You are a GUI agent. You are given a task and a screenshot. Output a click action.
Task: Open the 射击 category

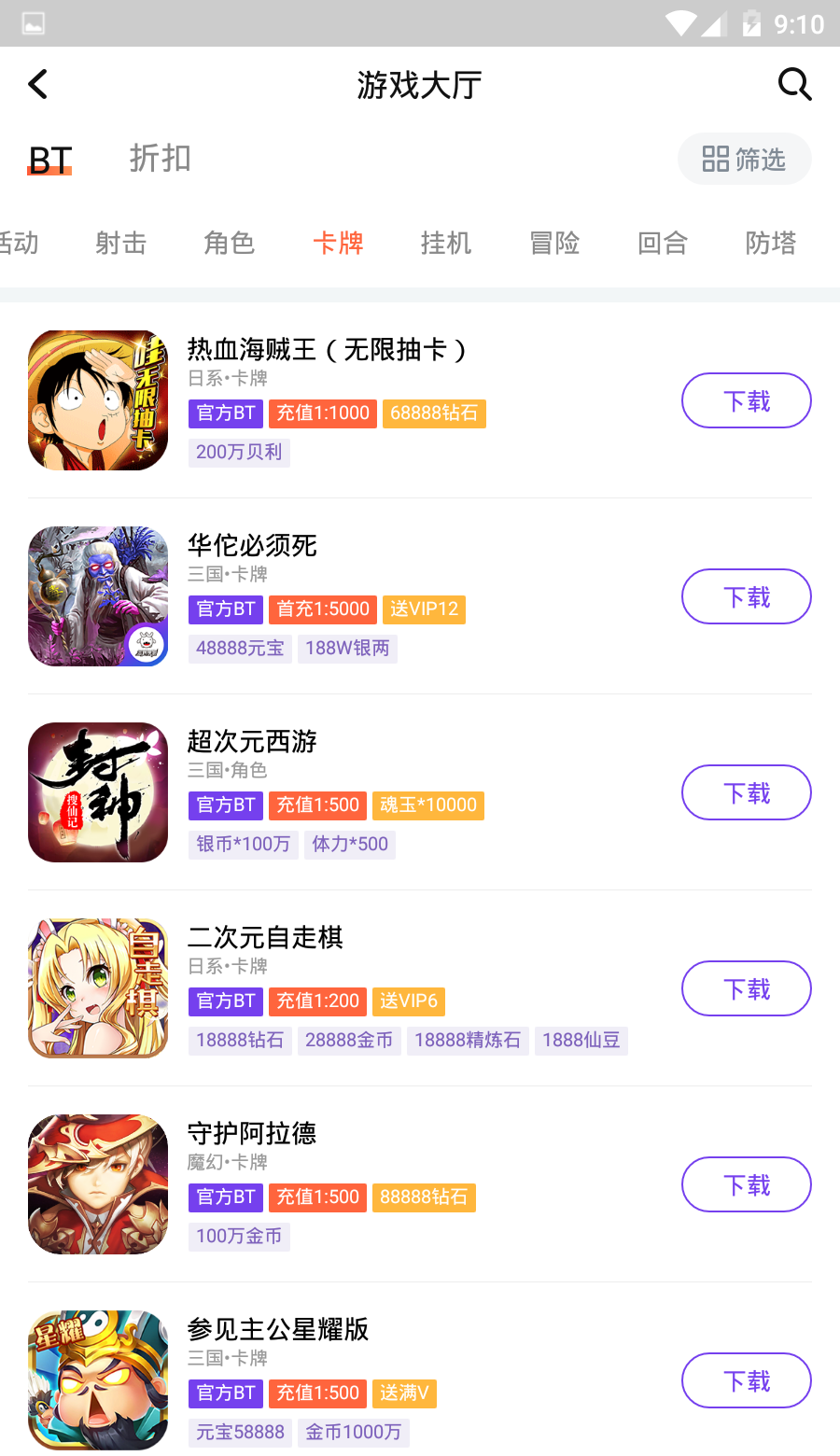pyautogui.click(x=120, y=243)
